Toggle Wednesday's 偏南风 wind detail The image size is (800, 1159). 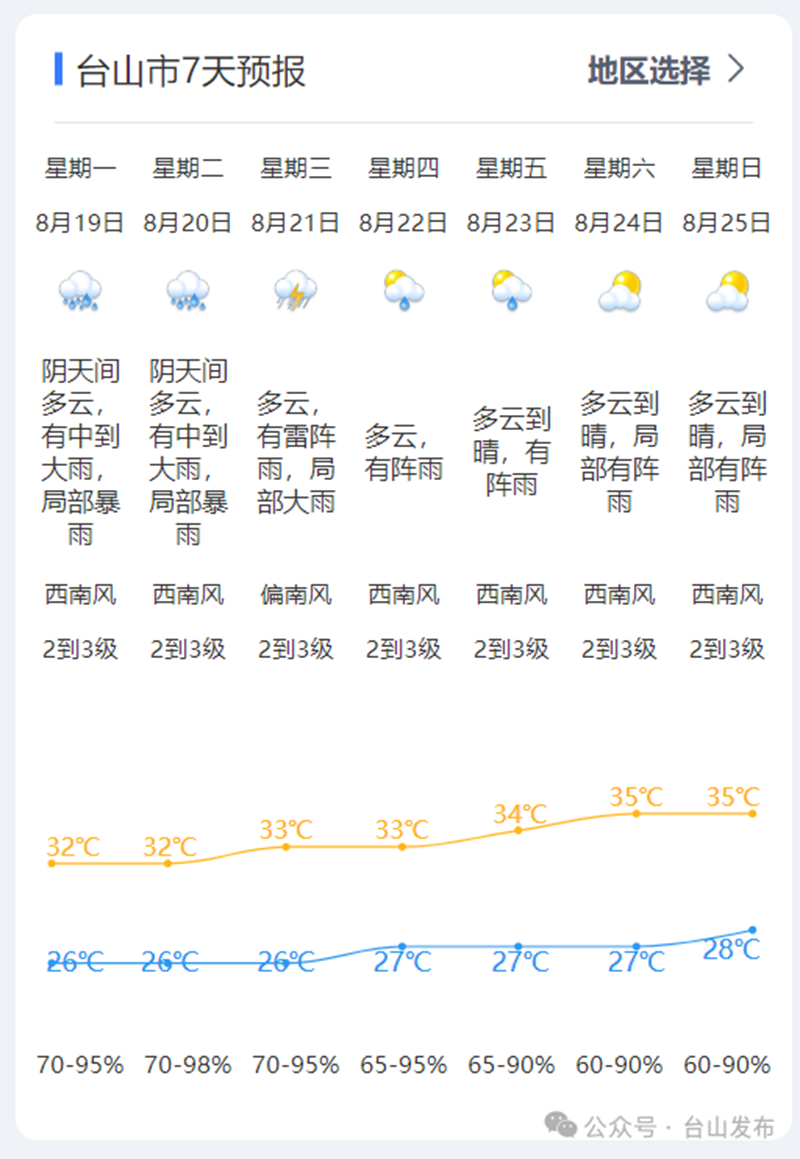point(297,594)
